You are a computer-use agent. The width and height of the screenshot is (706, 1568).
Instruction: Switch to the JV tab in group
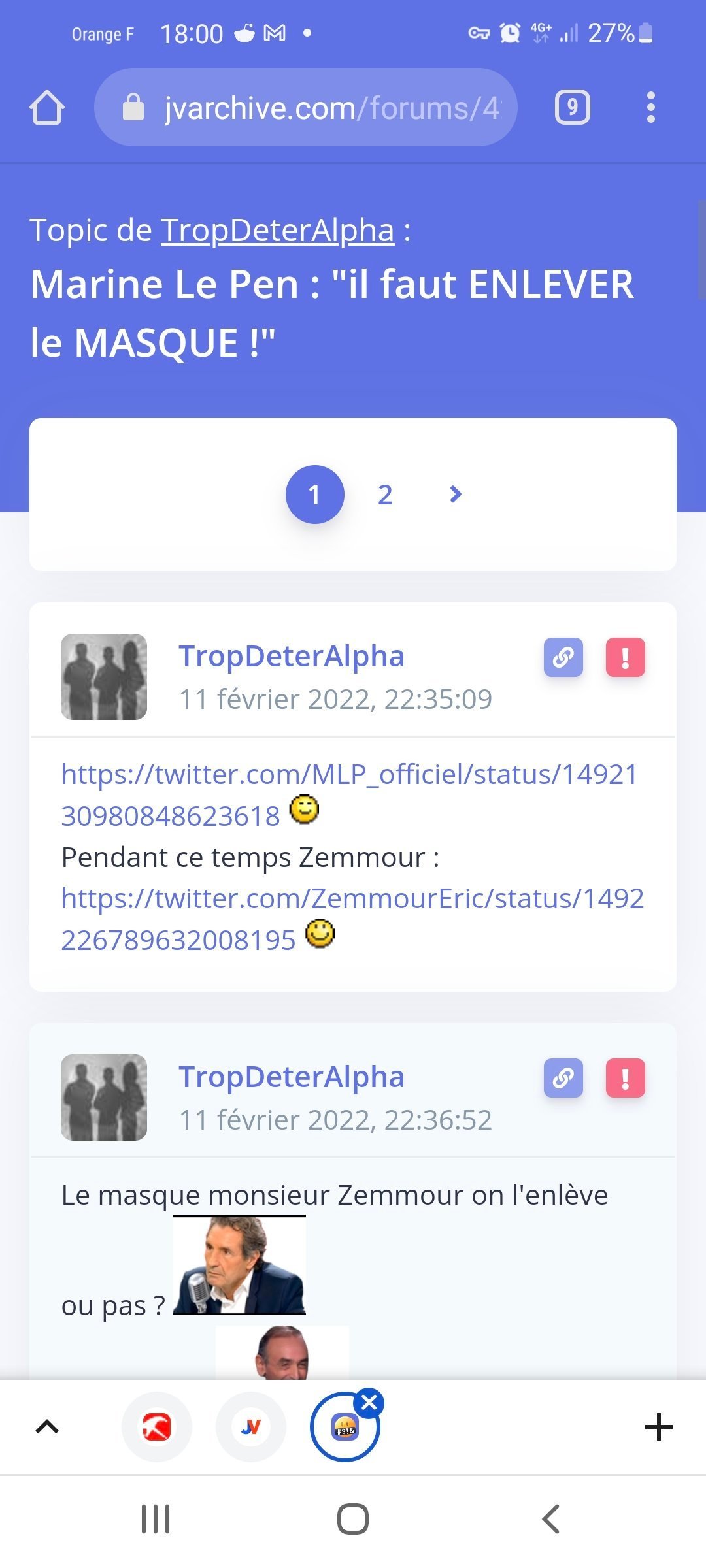click(251, 1427)
